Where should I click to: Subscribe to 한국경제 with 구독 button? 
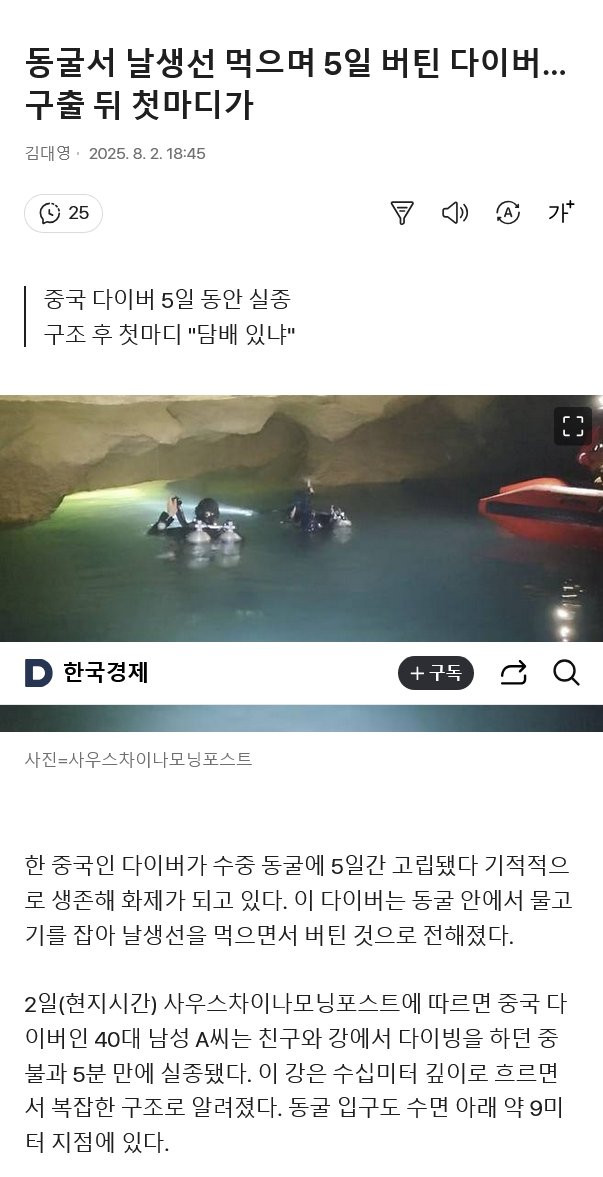[436, 673]
